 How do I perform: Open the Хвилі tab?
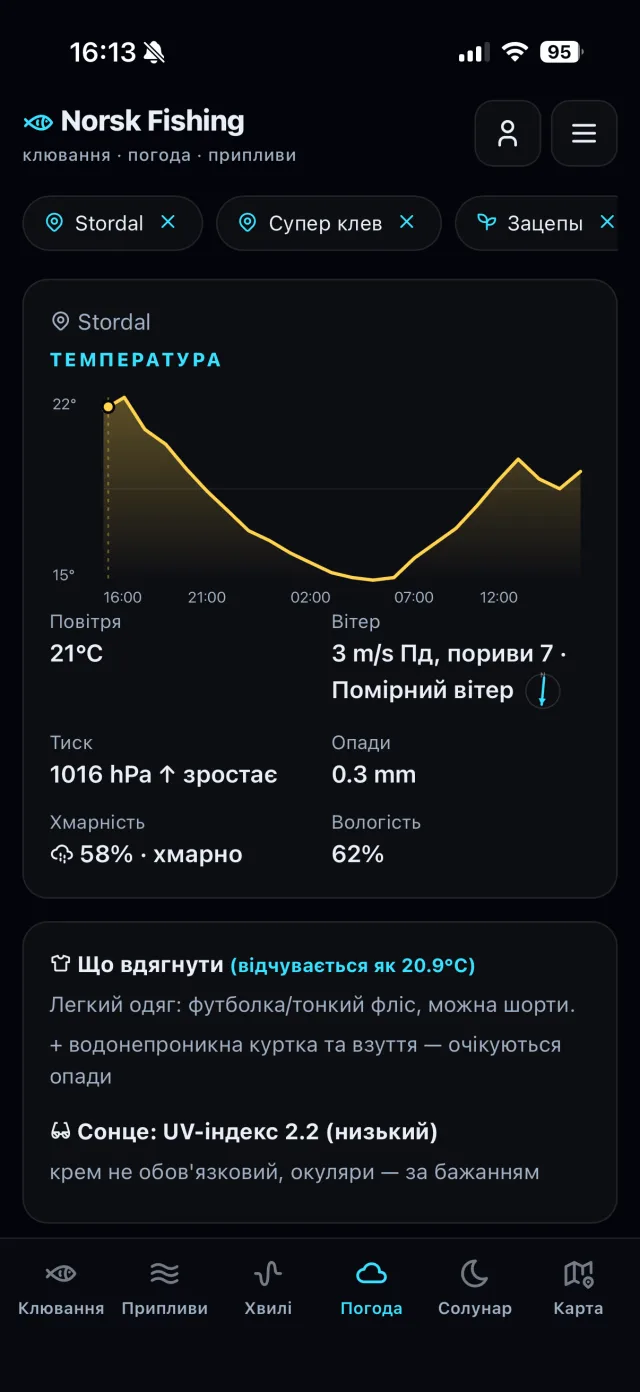pos(268,1289)
